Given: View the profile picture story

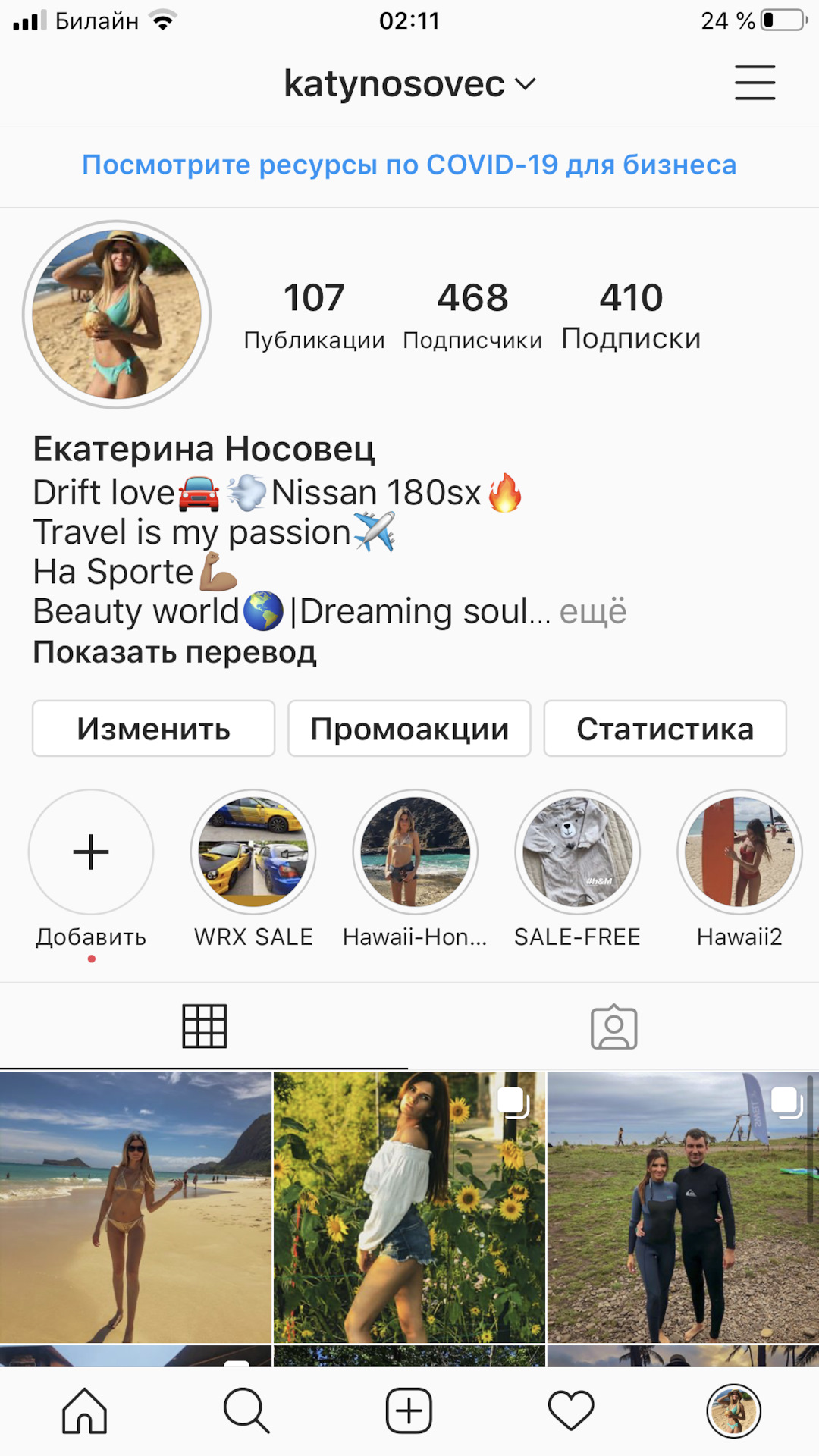Looking at the screenshot, I should coord(117,315).
